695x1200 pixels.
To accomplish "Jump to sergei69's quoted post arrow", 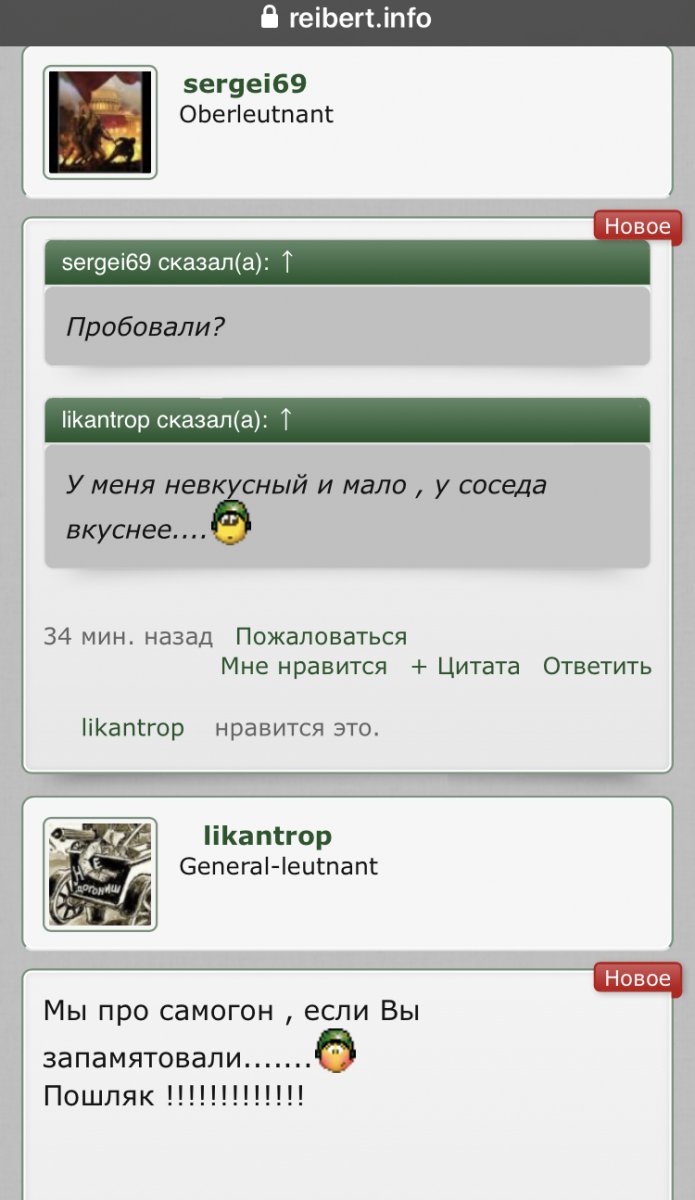I will point(286,263).
